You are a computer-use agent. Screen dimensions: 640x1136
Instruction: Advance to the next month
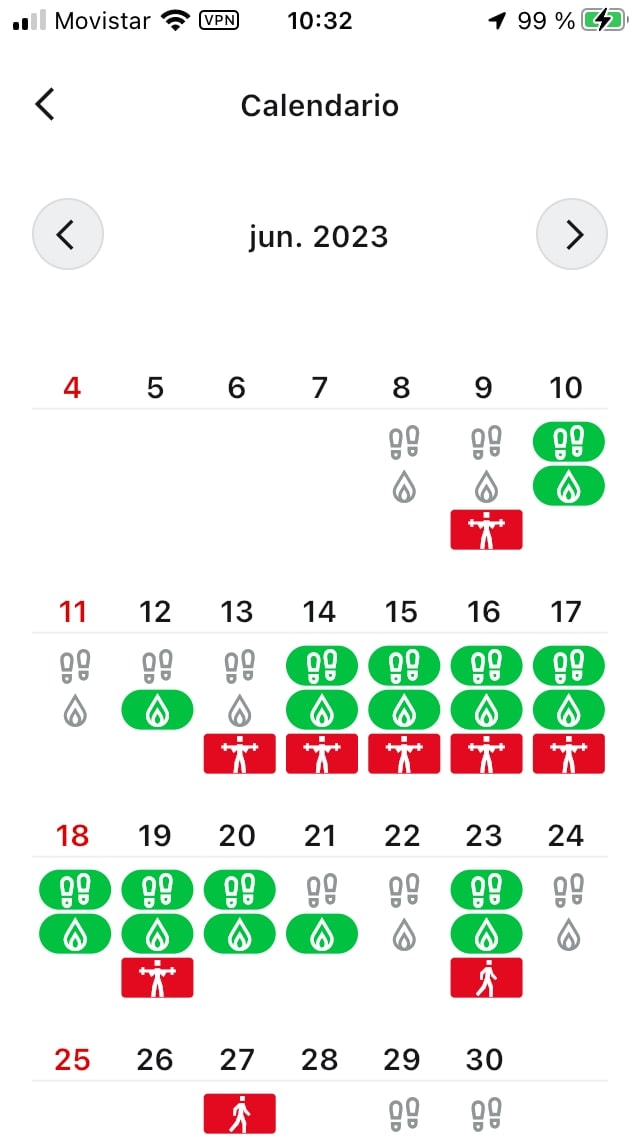[572, 235]
